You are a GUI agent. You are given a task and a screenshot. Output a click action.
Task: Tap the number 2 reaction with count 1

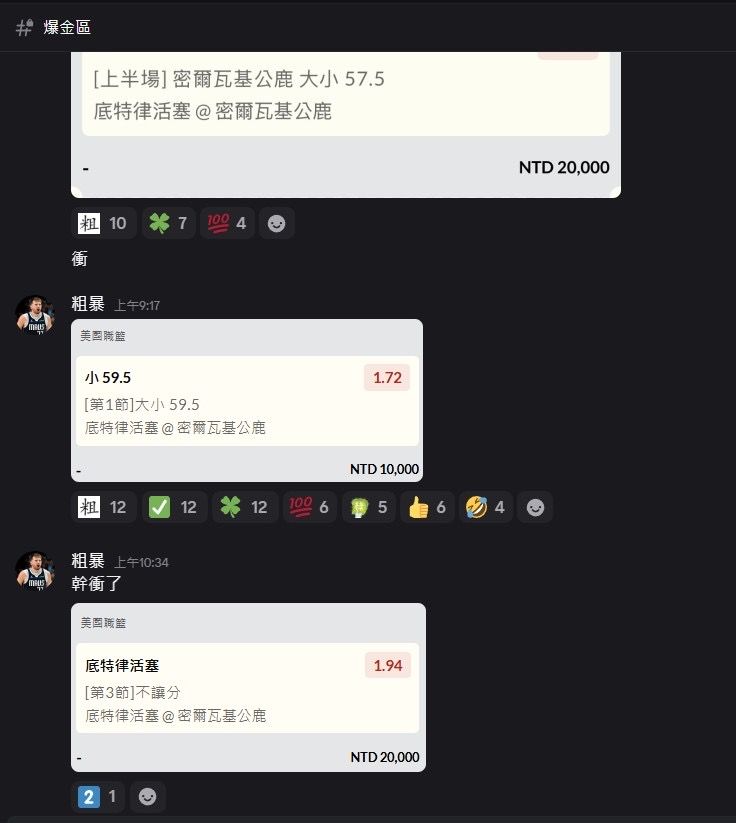coord(98,797)
